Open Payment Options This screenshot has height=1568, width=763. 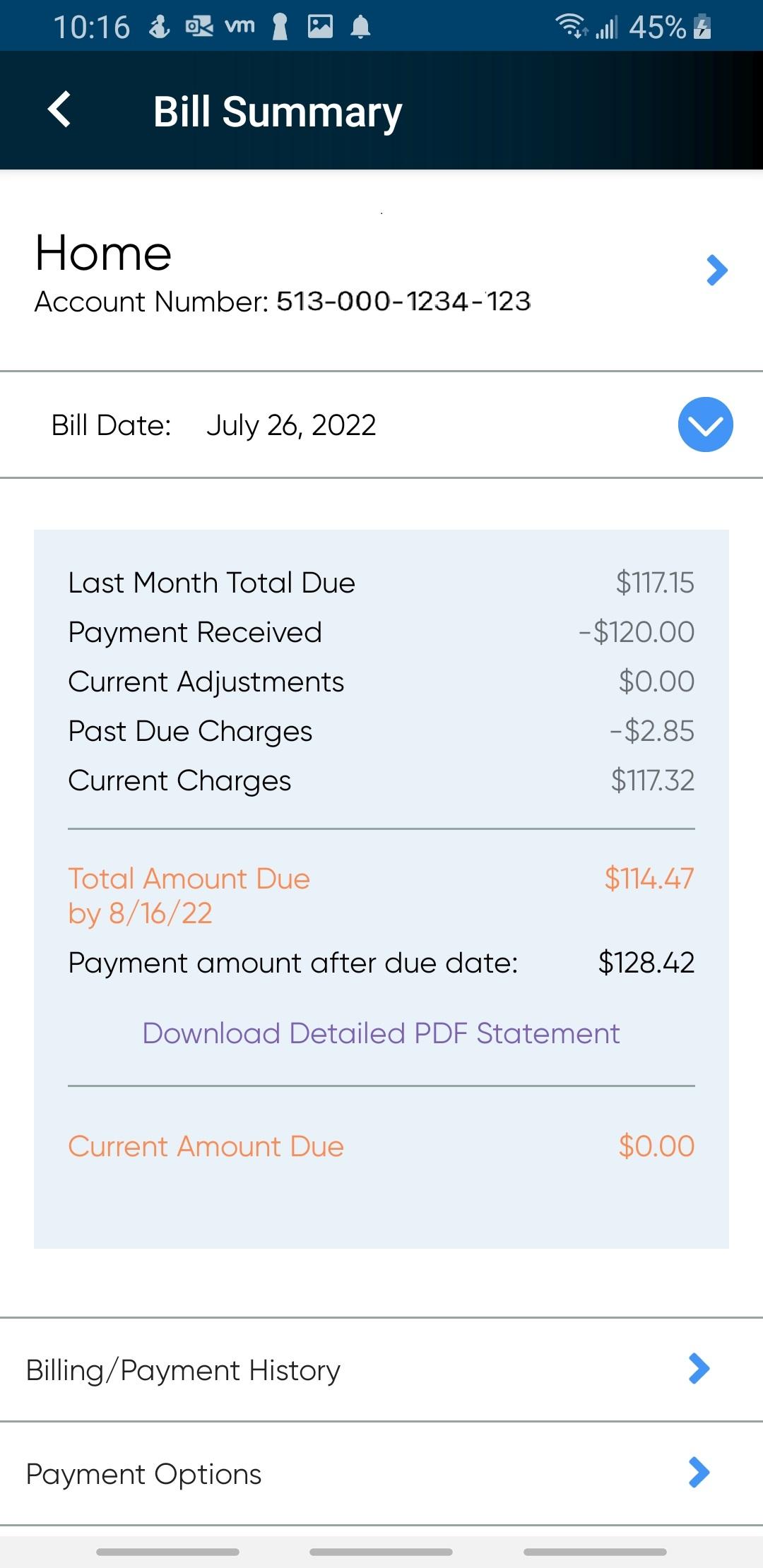click(381, 1473)
